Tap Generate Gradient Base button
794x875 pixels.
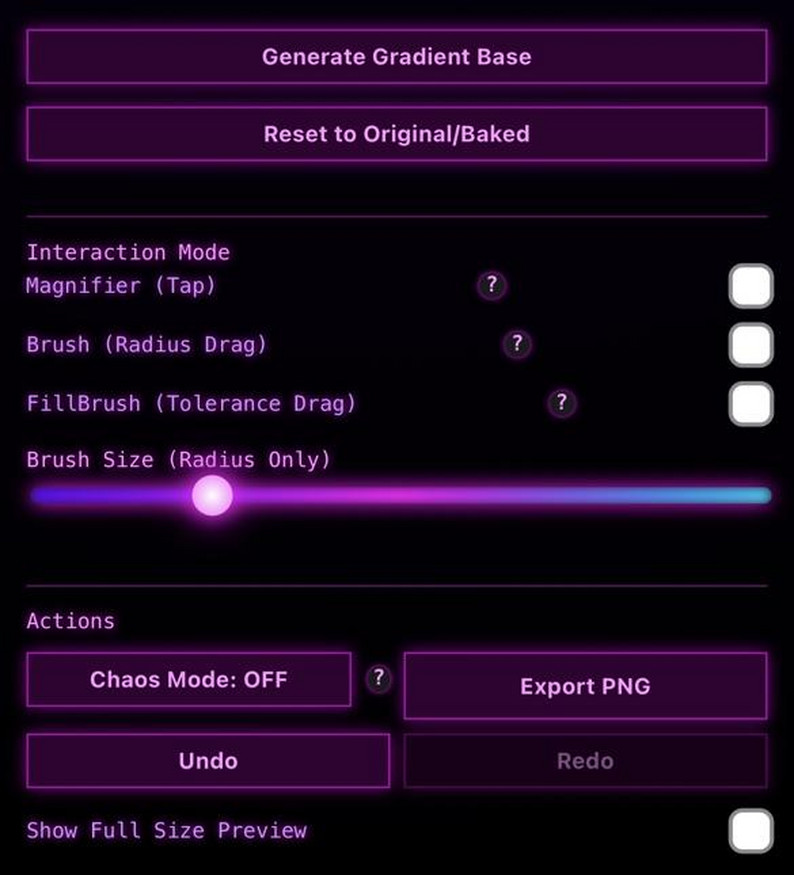396,57
